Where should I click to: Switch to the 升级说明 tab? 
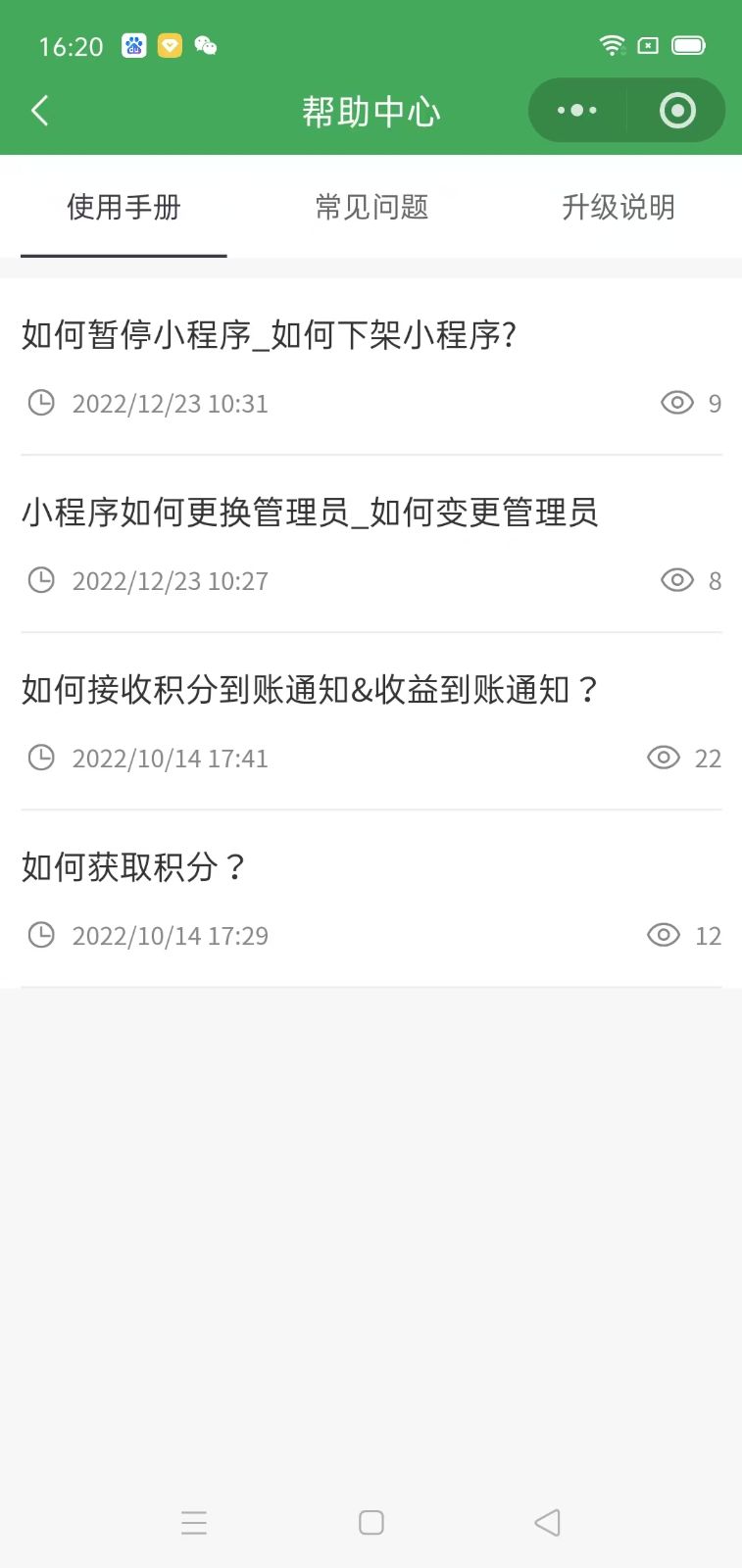tap(618, 208)
